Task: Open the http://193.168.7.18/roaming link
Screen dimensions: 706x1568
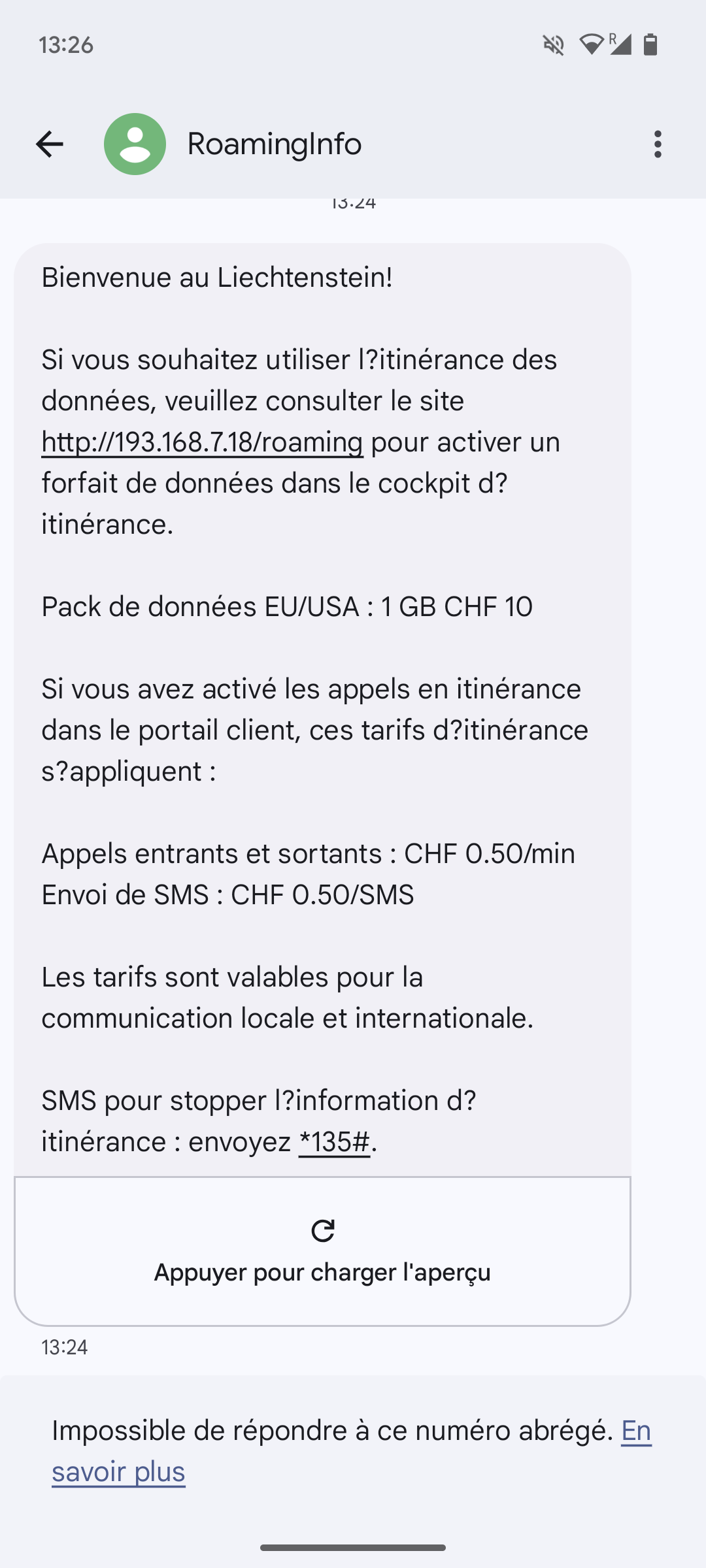Action: pos(202,442)
